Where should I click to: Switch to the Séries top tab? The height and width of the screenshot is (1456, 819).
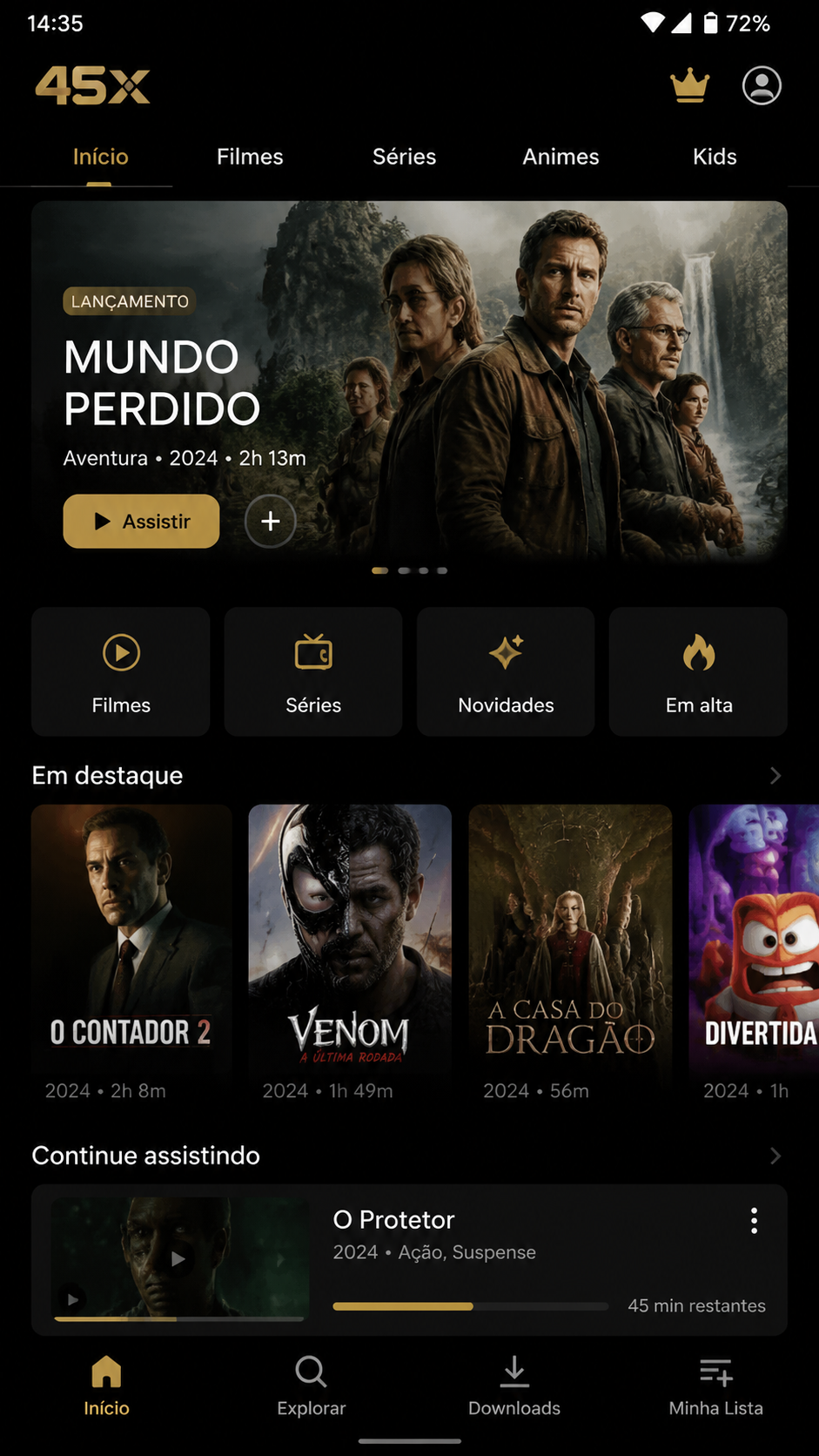(404, 157)
